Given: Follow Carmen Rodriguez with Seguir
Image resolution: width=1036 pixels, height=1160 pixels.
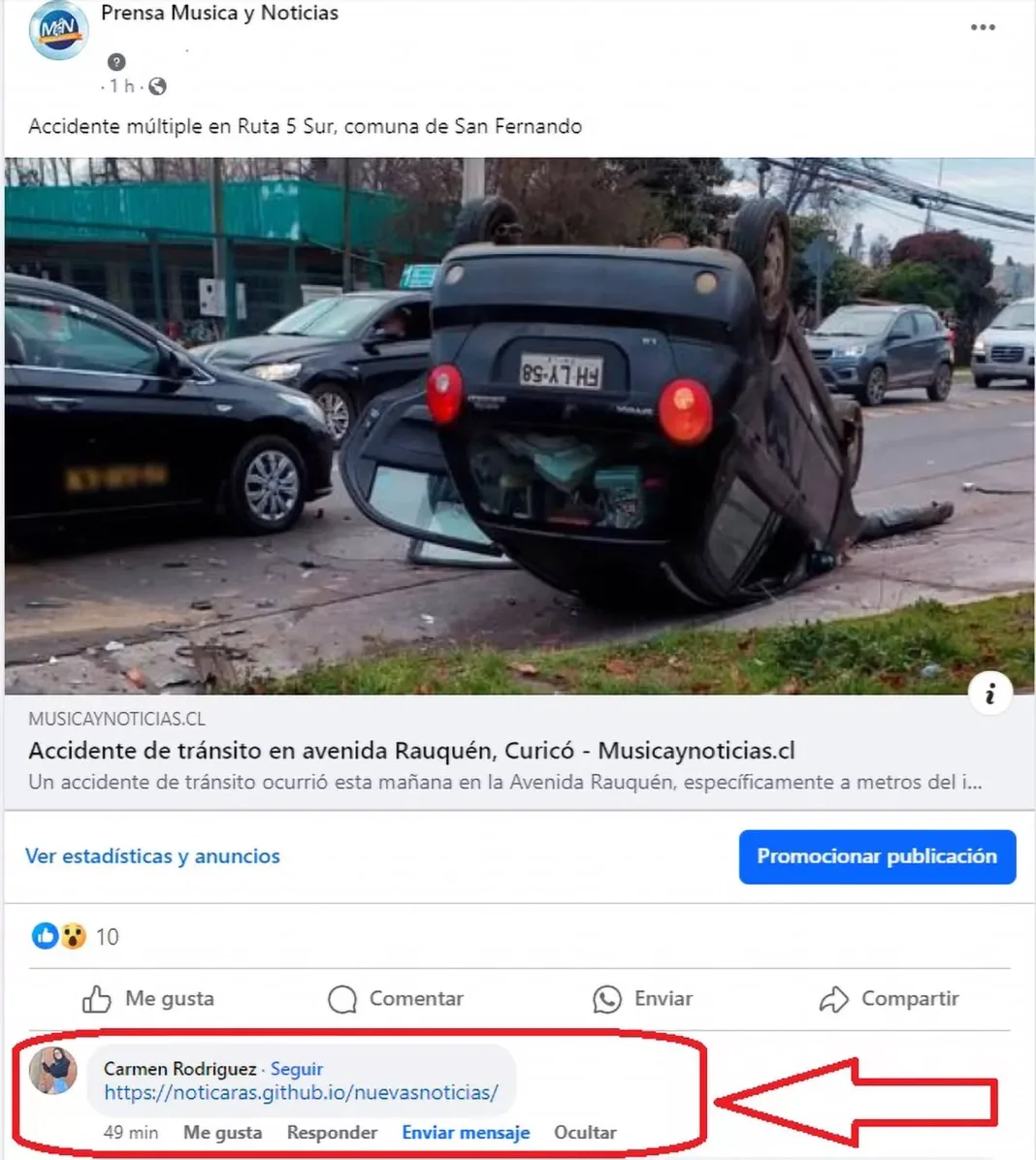Looking at the screenshot, I should click(296, 1069).
